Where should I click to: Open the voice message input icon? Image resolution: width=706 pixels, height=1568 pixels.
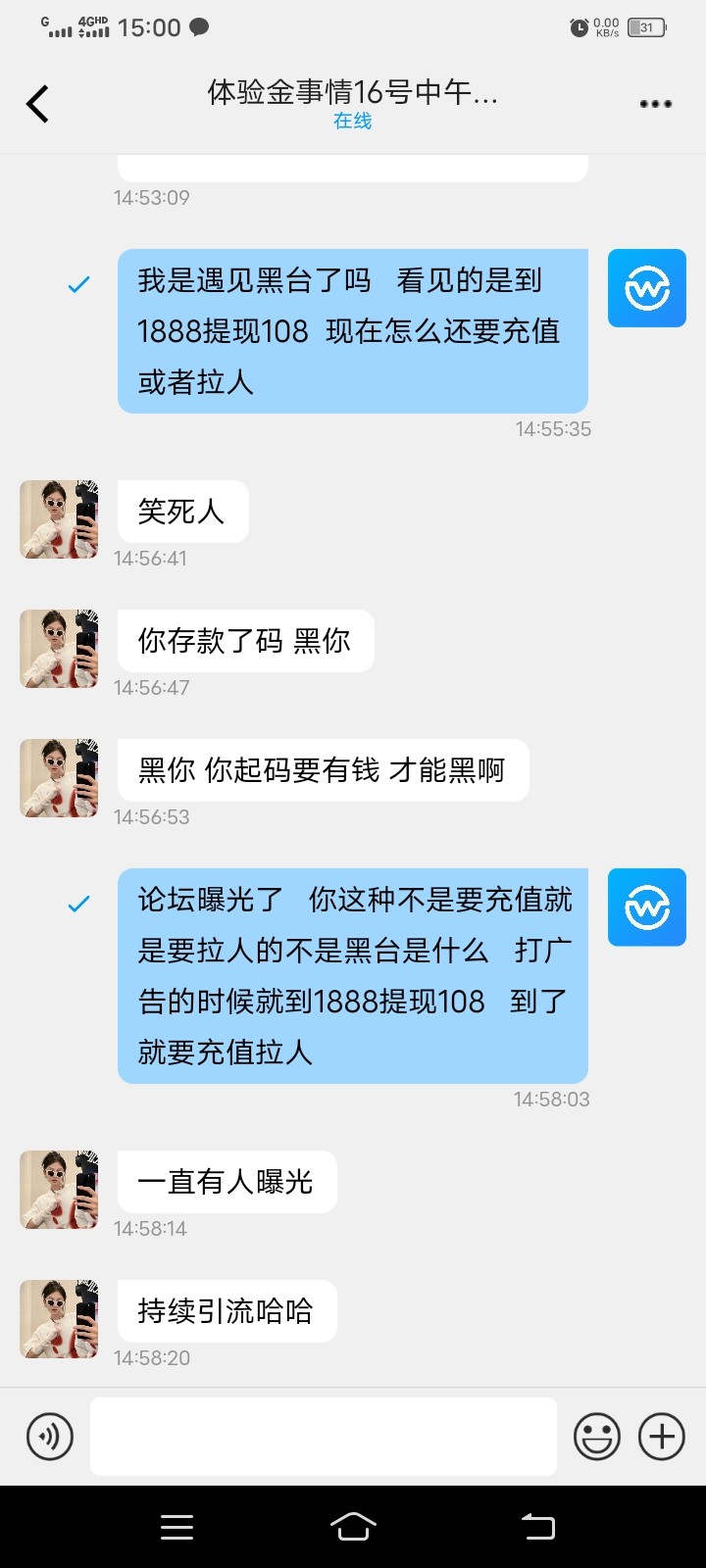point(49,1436)
